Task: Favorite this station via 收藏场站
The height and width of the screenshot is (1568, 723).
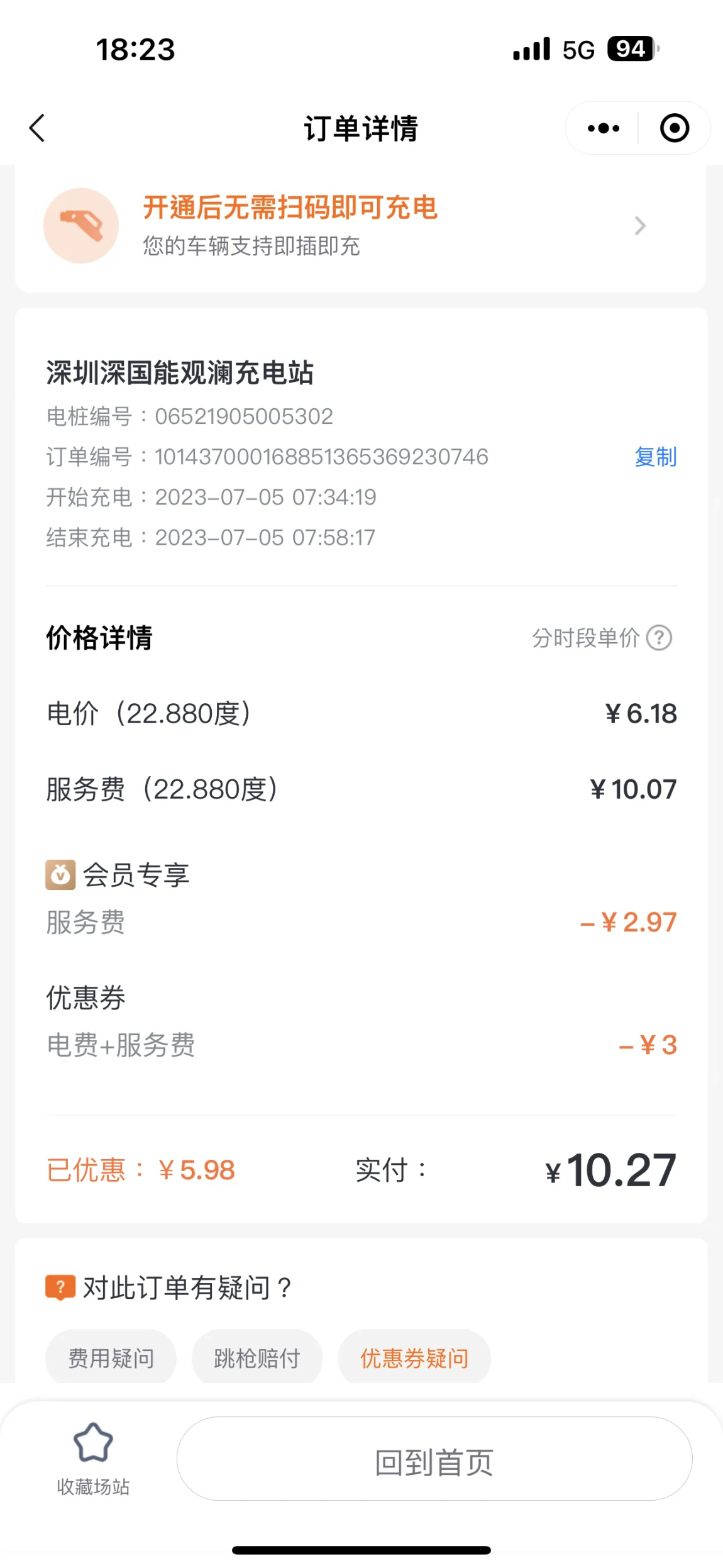Action: tap(93, 1459)
